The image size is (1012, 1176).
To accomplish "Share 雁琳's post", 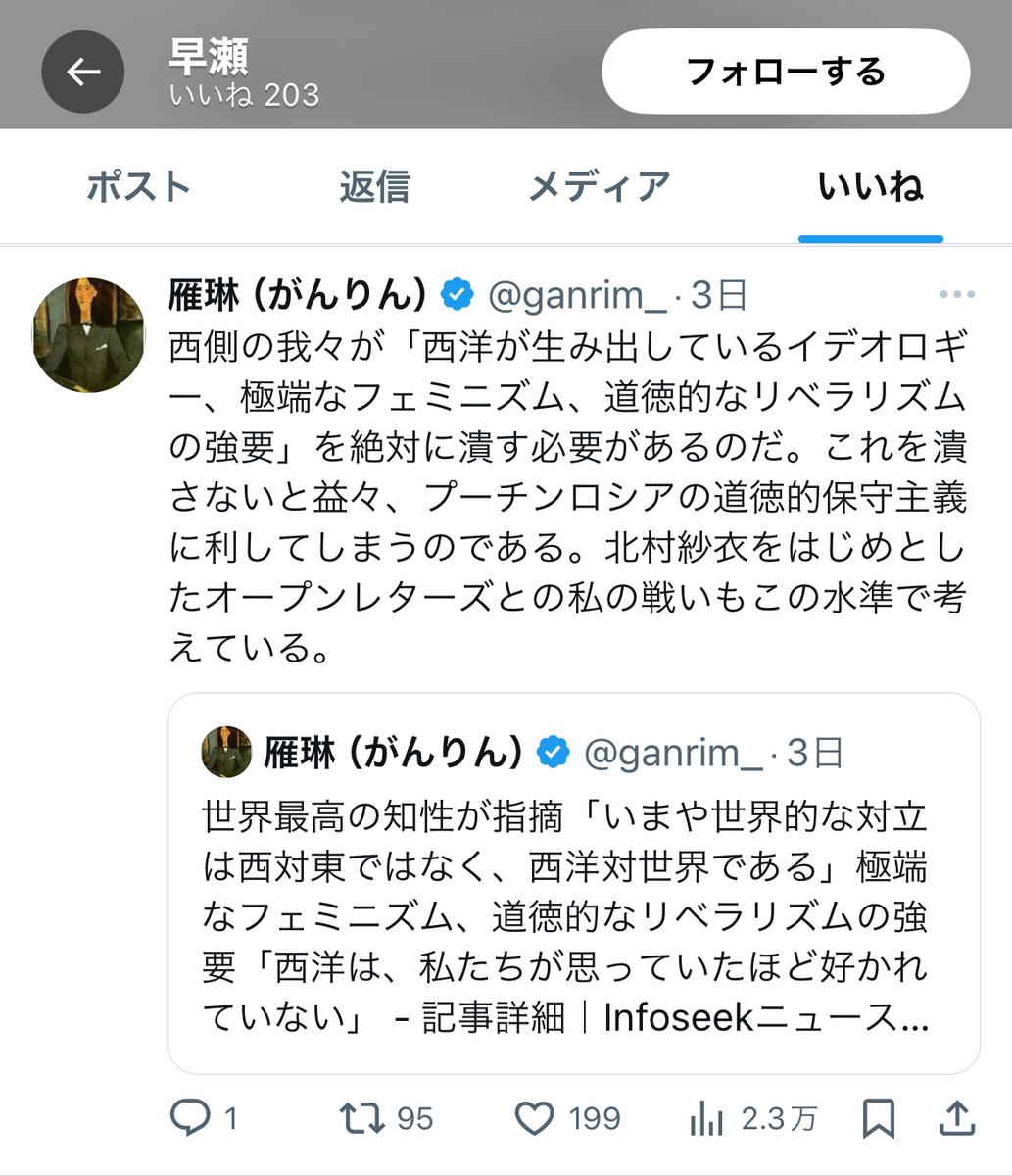I will pos(956,1118).
